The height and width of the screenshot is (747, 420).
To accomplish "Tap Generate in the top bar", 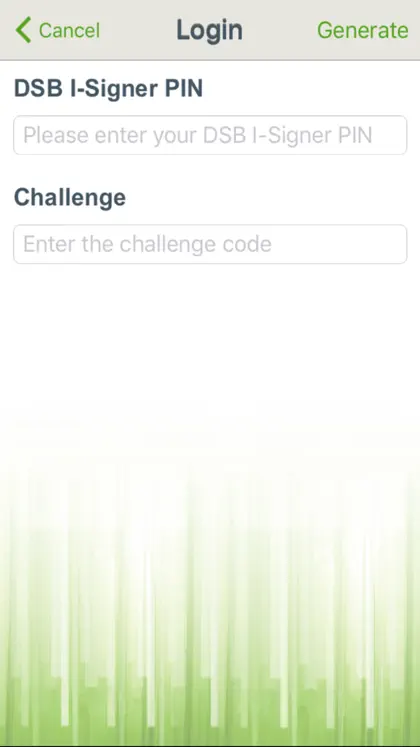I will (x=362, y=30).
